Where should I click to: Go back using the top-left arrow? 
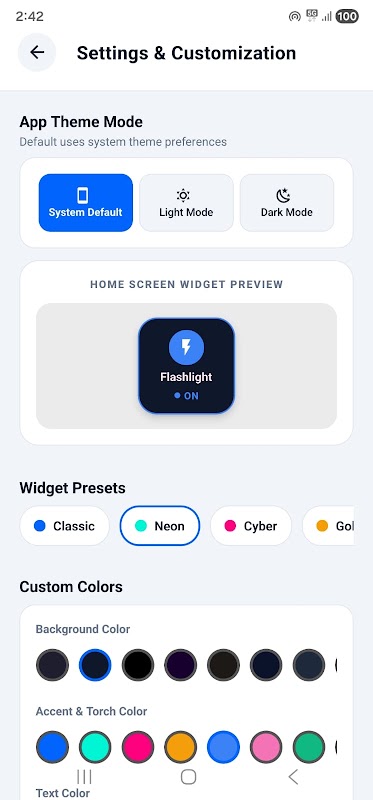(37, 52)
